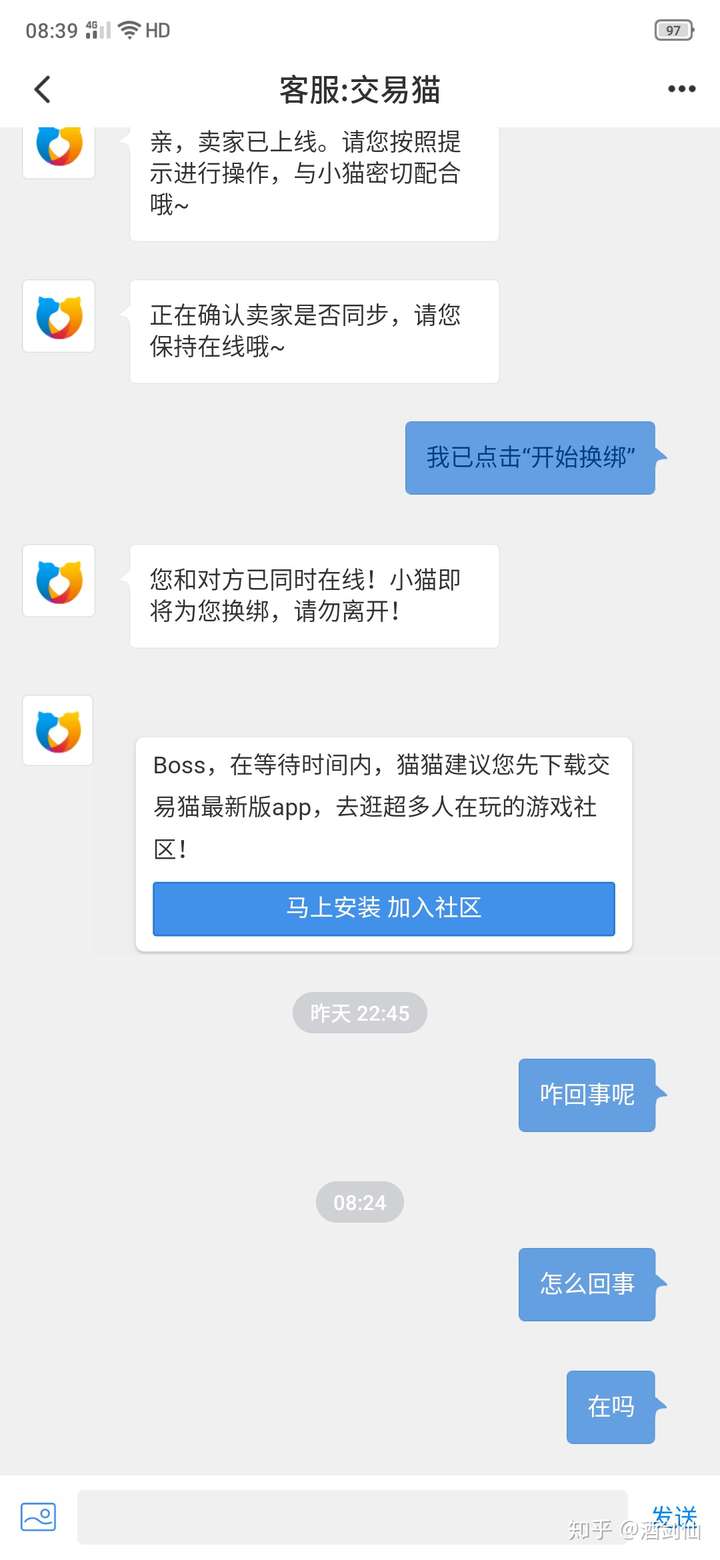This screenshot has height=1560, width=720.
Task: Tap the 我已点击开始换绑 blue bubble
Action: pyautogui.click(x=530, y=457)
